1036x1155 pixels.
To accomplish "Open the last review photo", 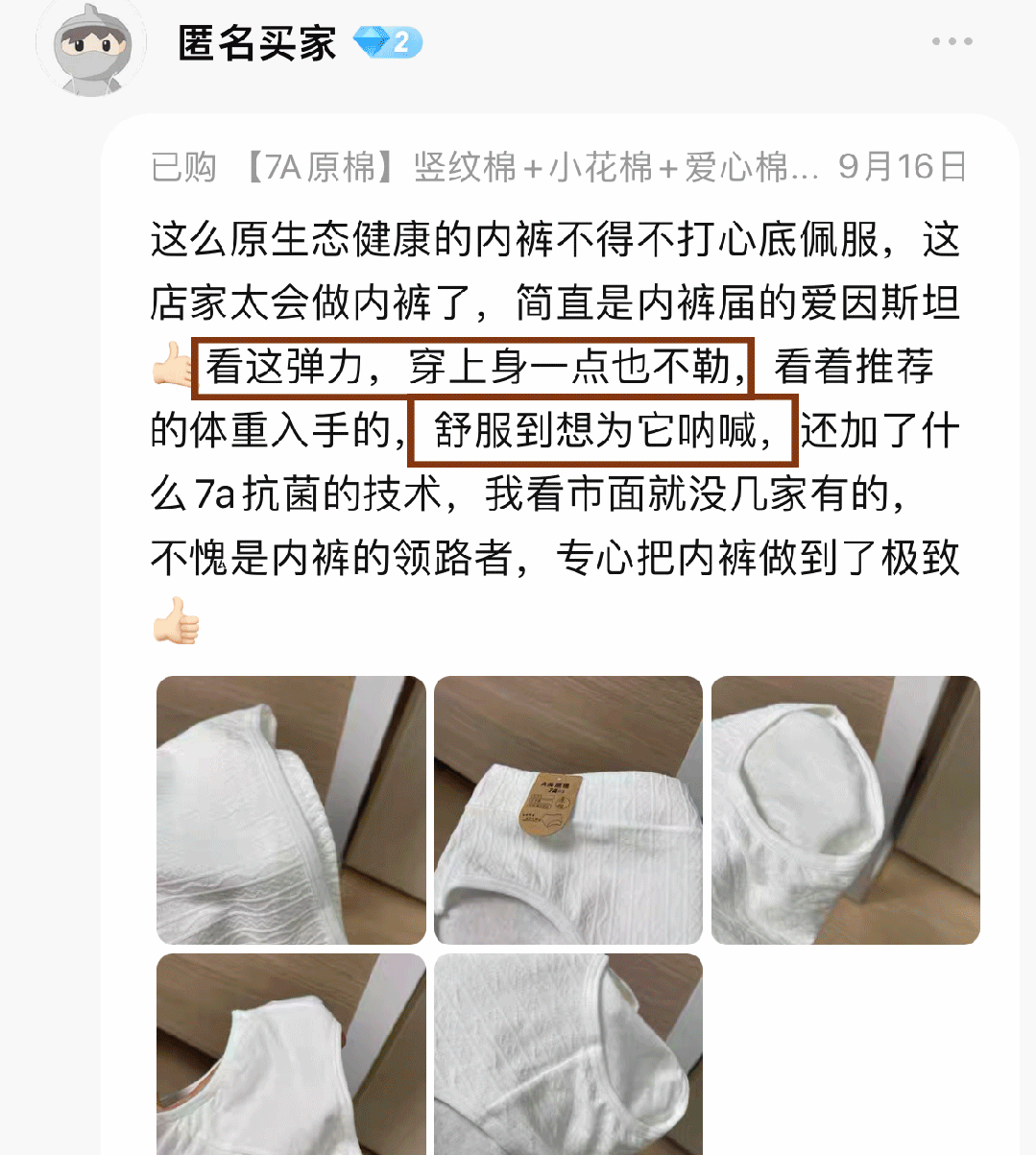I will click(568, 1054).
